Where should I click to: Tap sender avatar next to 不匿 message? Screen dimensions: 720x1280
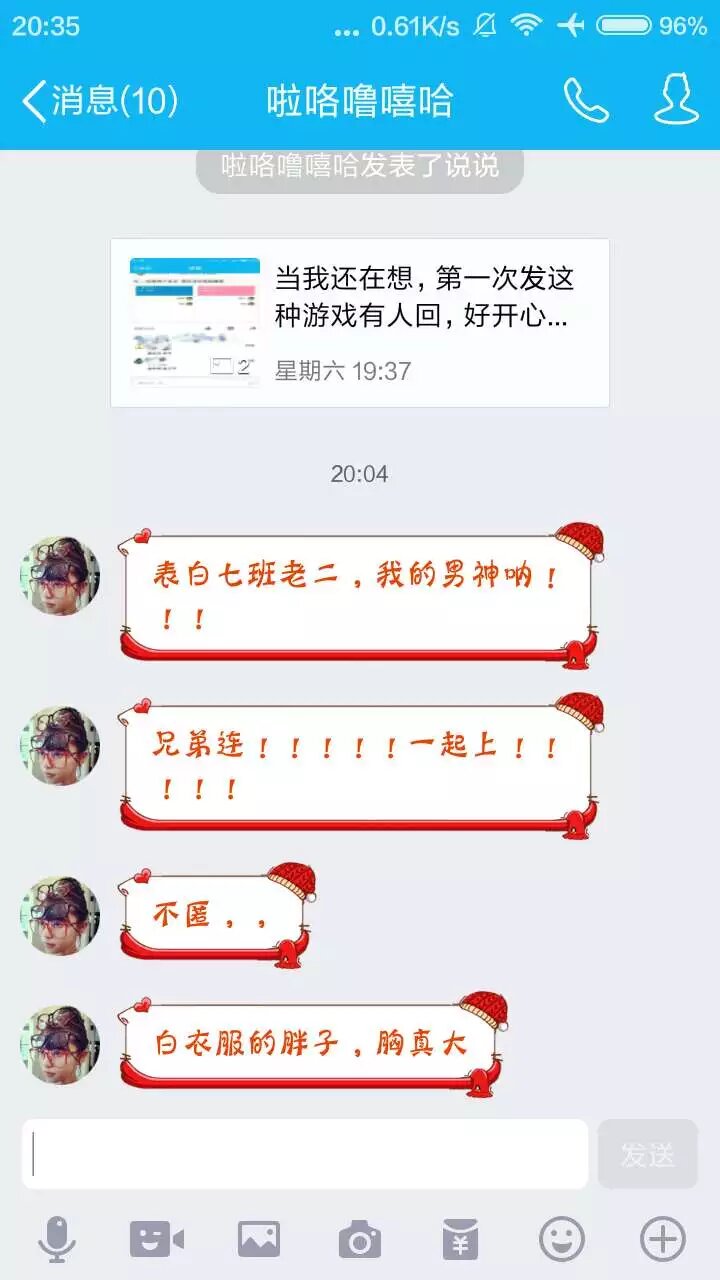[x=61, y=915]
